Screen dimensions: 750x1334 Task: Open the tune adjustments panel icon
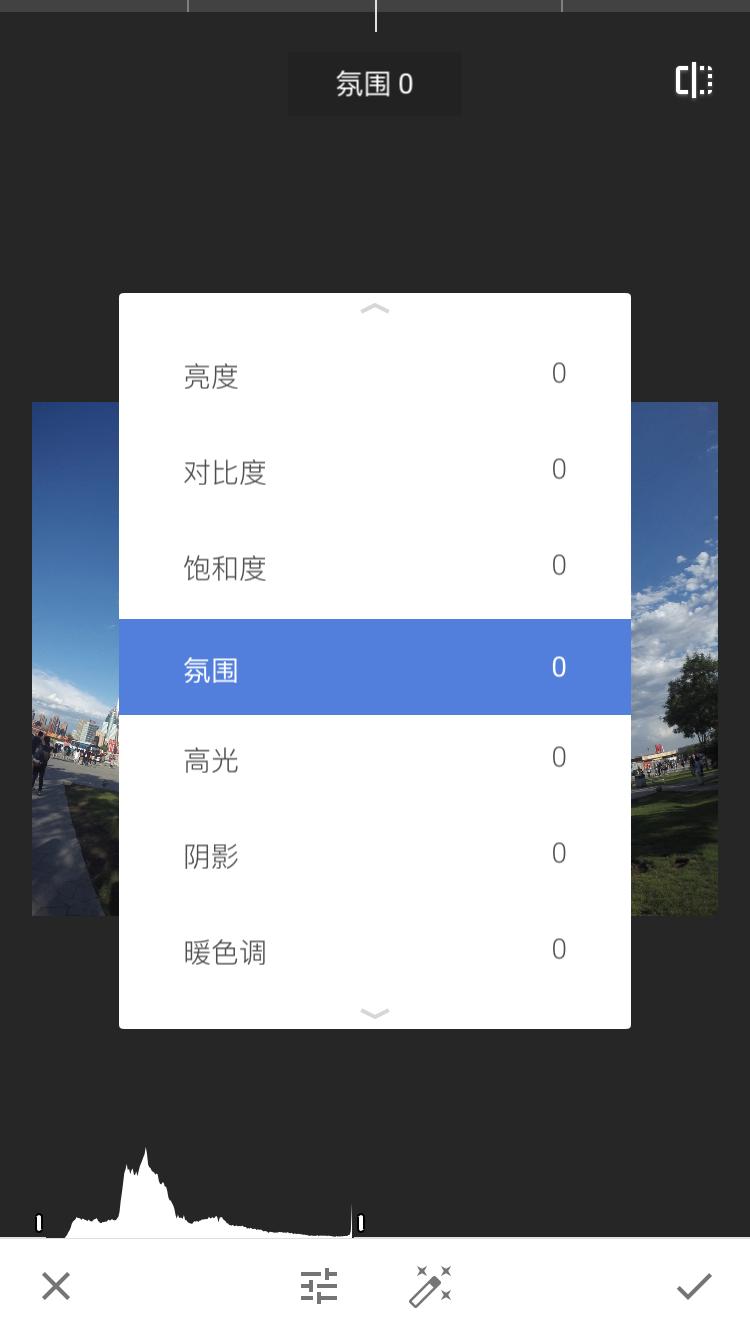(318, 1285)
